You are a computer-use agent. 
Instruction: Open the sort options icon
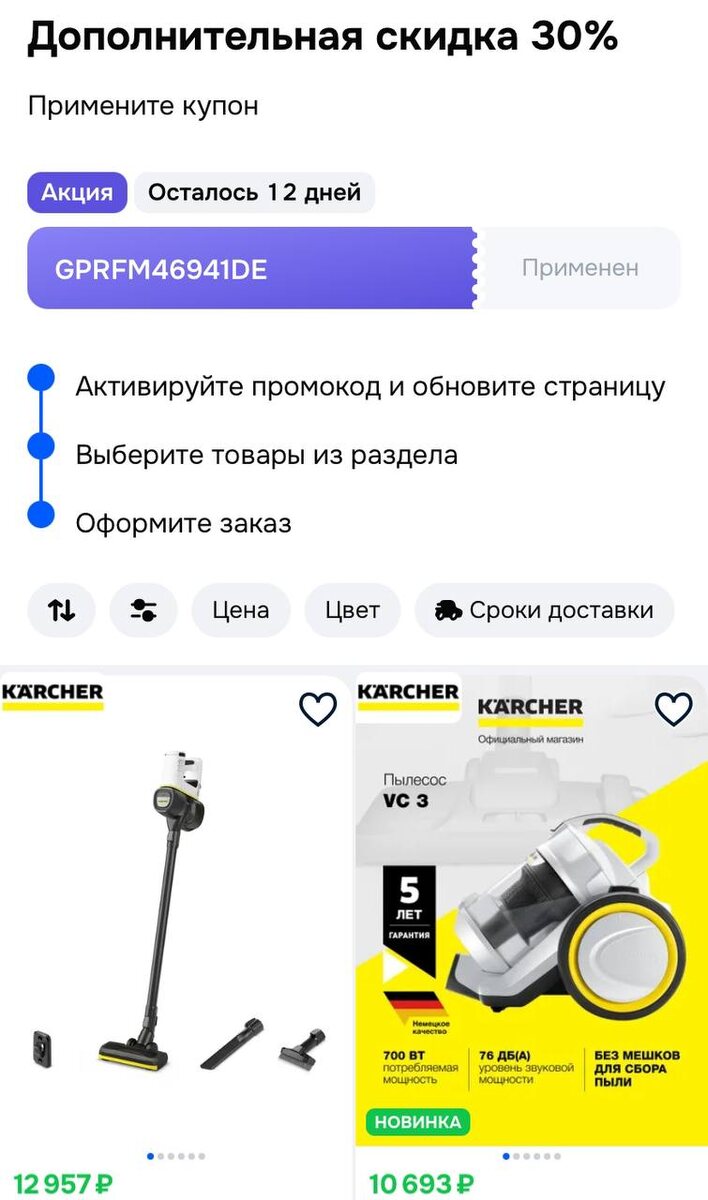pyautogui.click(x=61, y=610)
